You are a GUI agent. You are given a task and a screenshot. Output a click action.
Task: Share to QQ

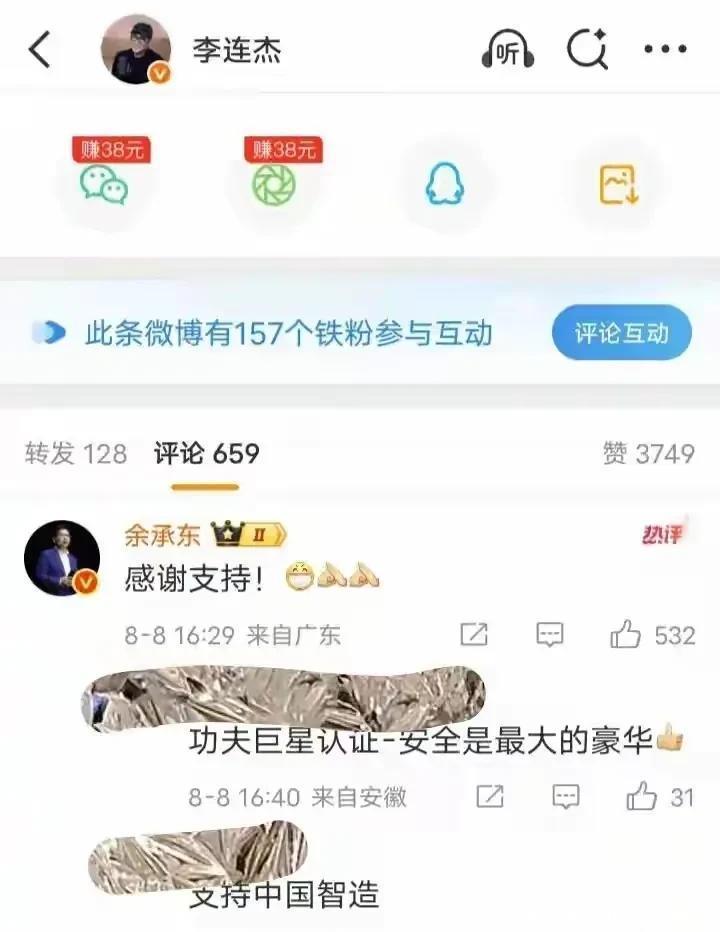coord(445,185)
